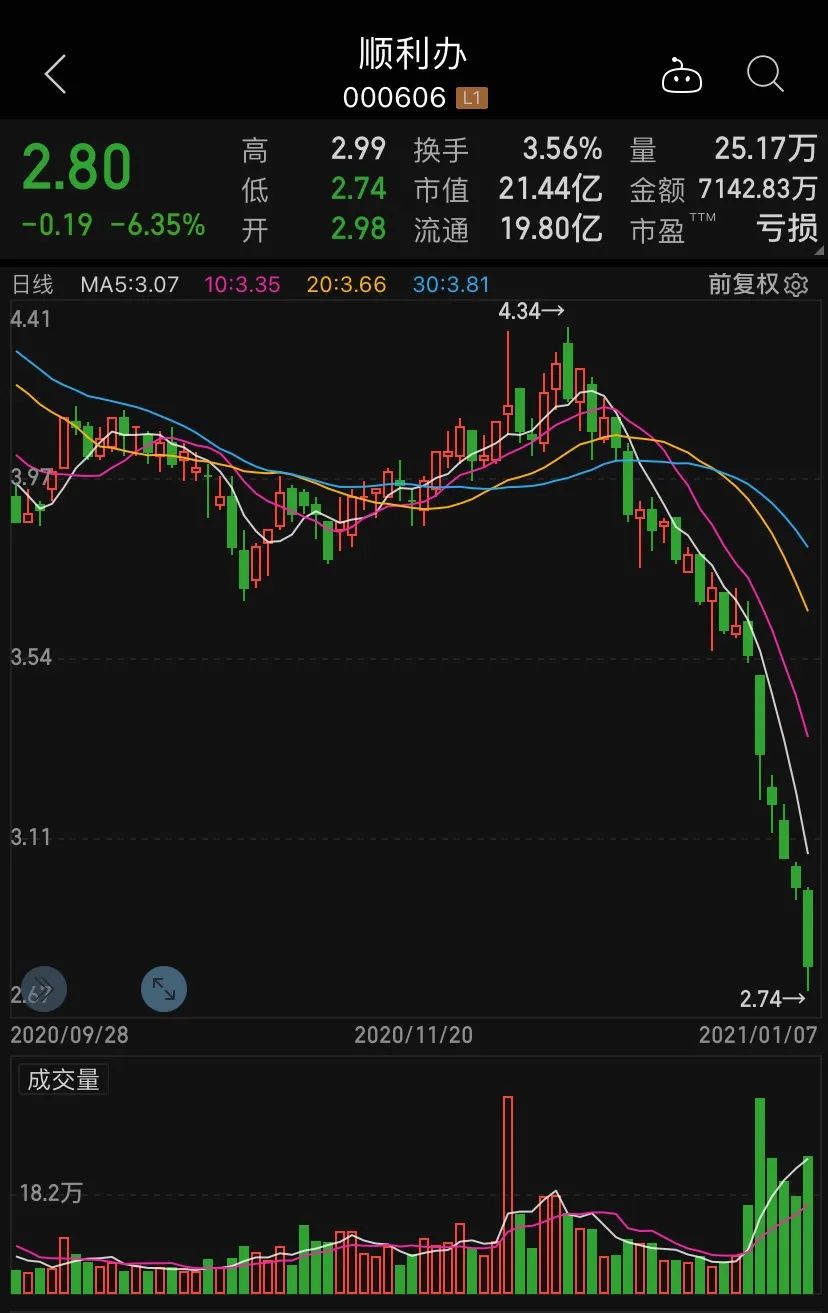Search for another stock

(765, 75)
